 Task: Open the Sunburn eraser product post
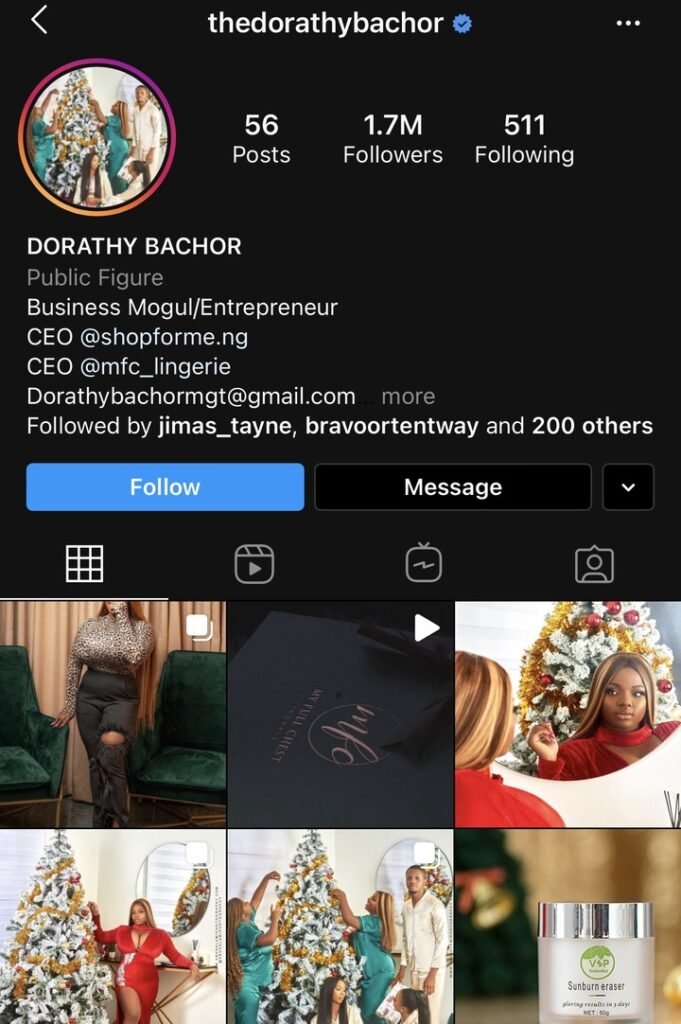coord(568,928)
